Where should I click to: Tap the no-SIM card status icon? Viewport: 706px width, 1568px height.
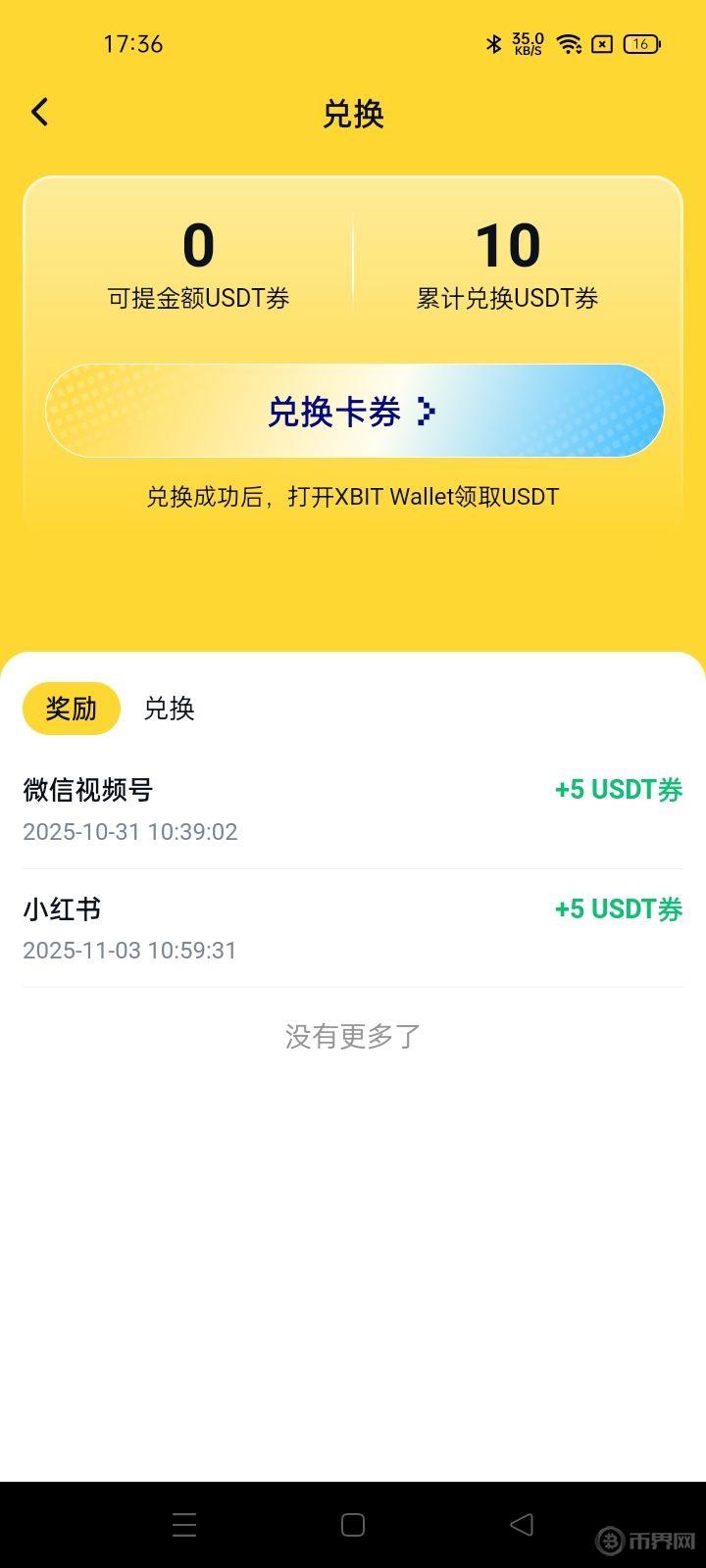pos(601,43)
